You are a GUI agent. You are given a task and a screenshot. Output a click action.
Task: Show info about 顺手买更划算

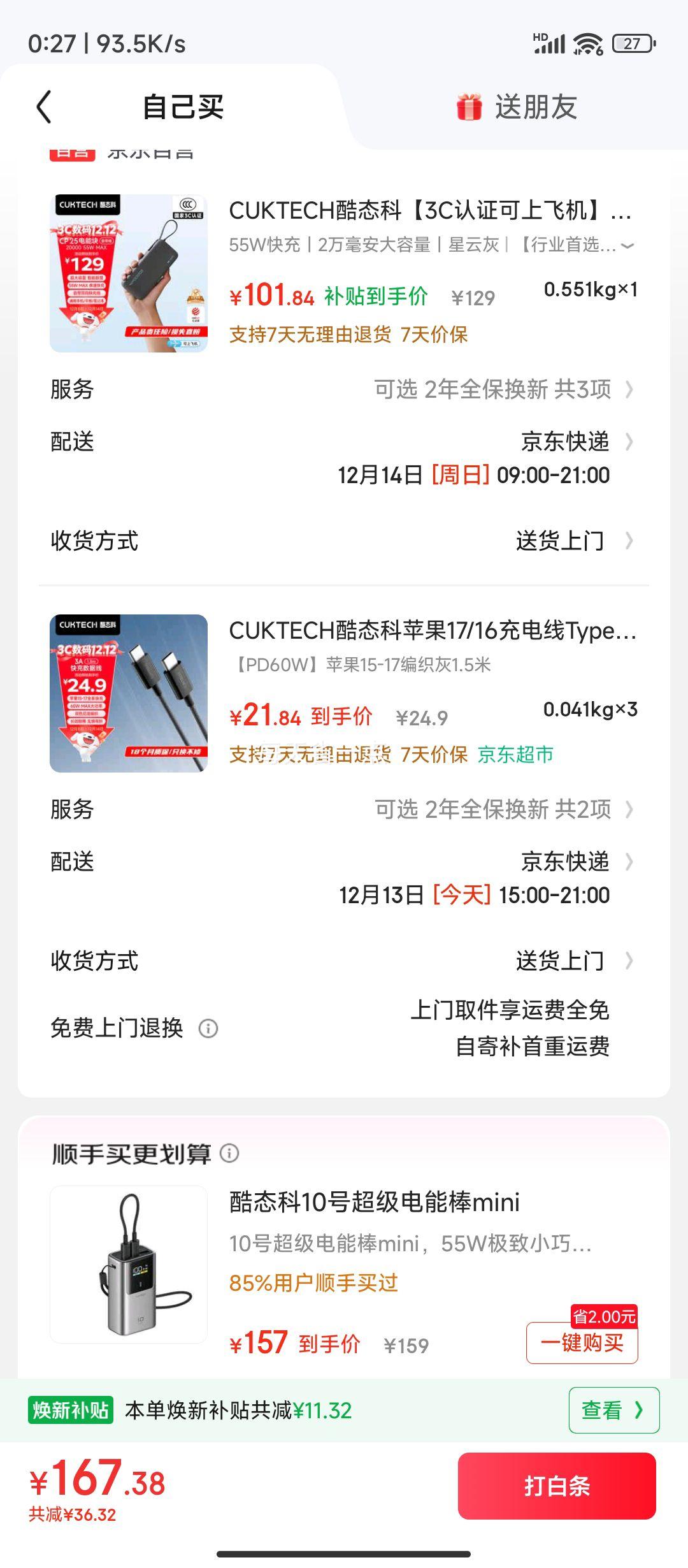tap(229, 1153)
